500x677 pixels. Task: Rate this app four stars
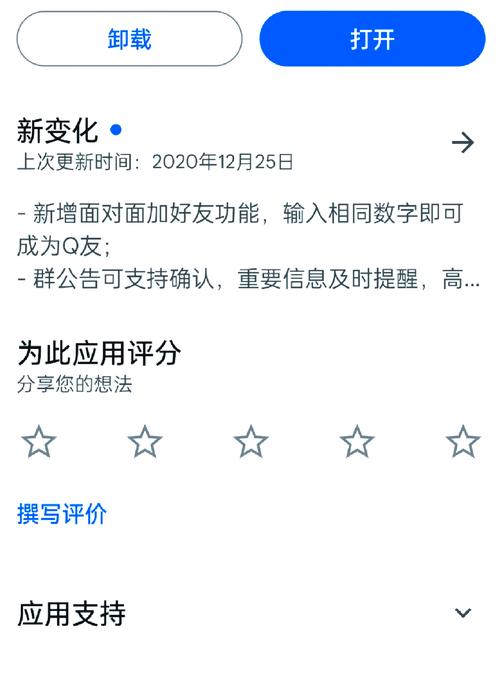(357, 441)
